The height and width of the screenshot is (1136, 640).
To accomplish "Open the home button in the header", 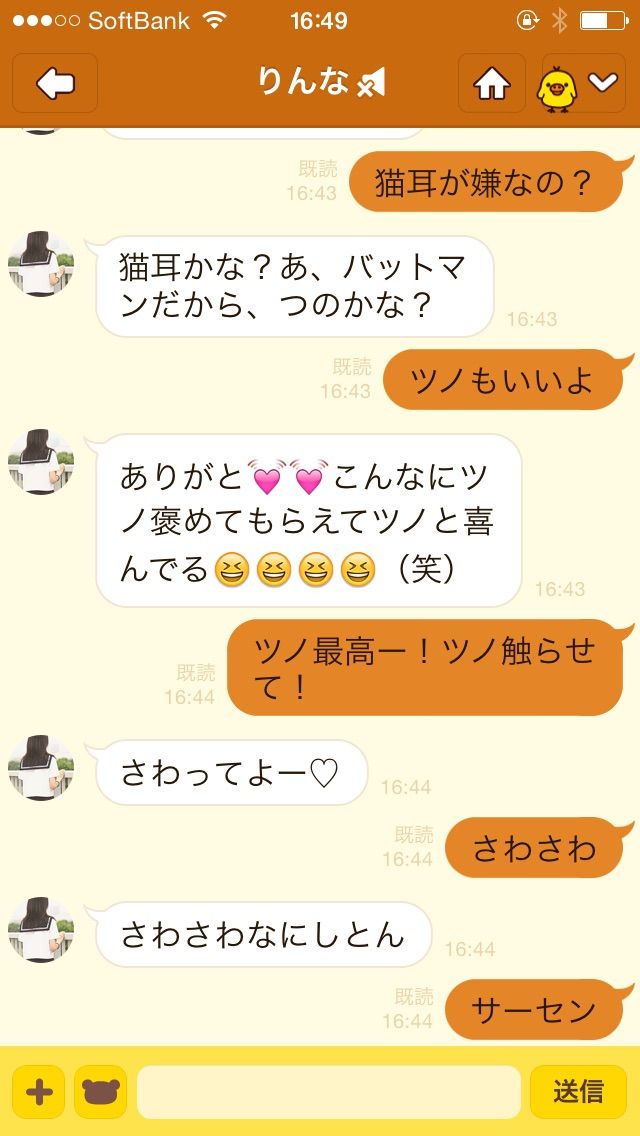I will click(x=491, y=83).
